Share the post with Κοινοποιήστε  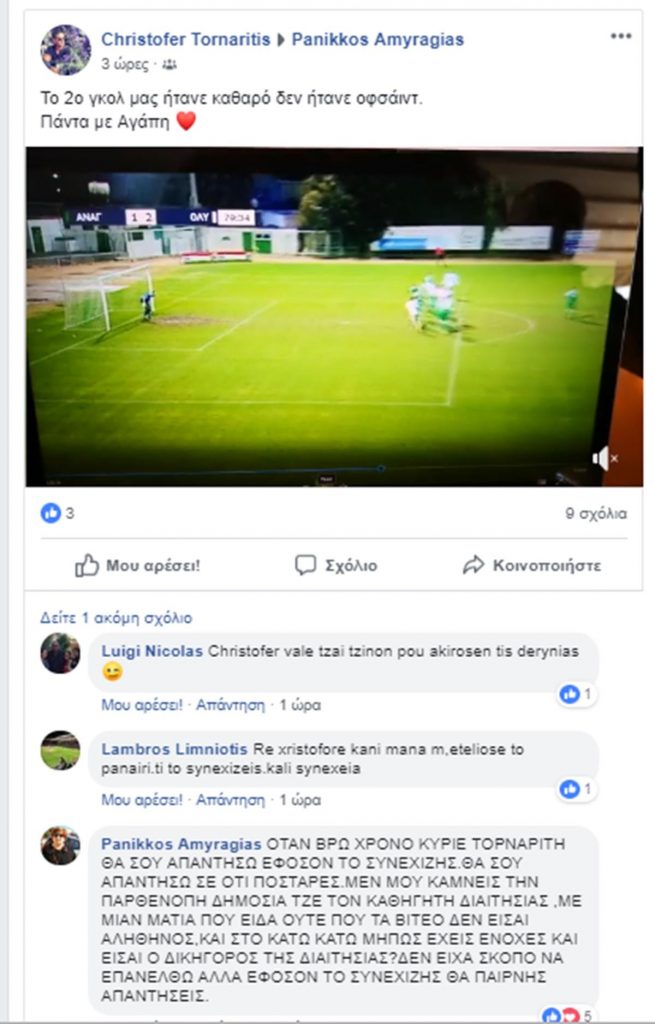click(531, 565)
